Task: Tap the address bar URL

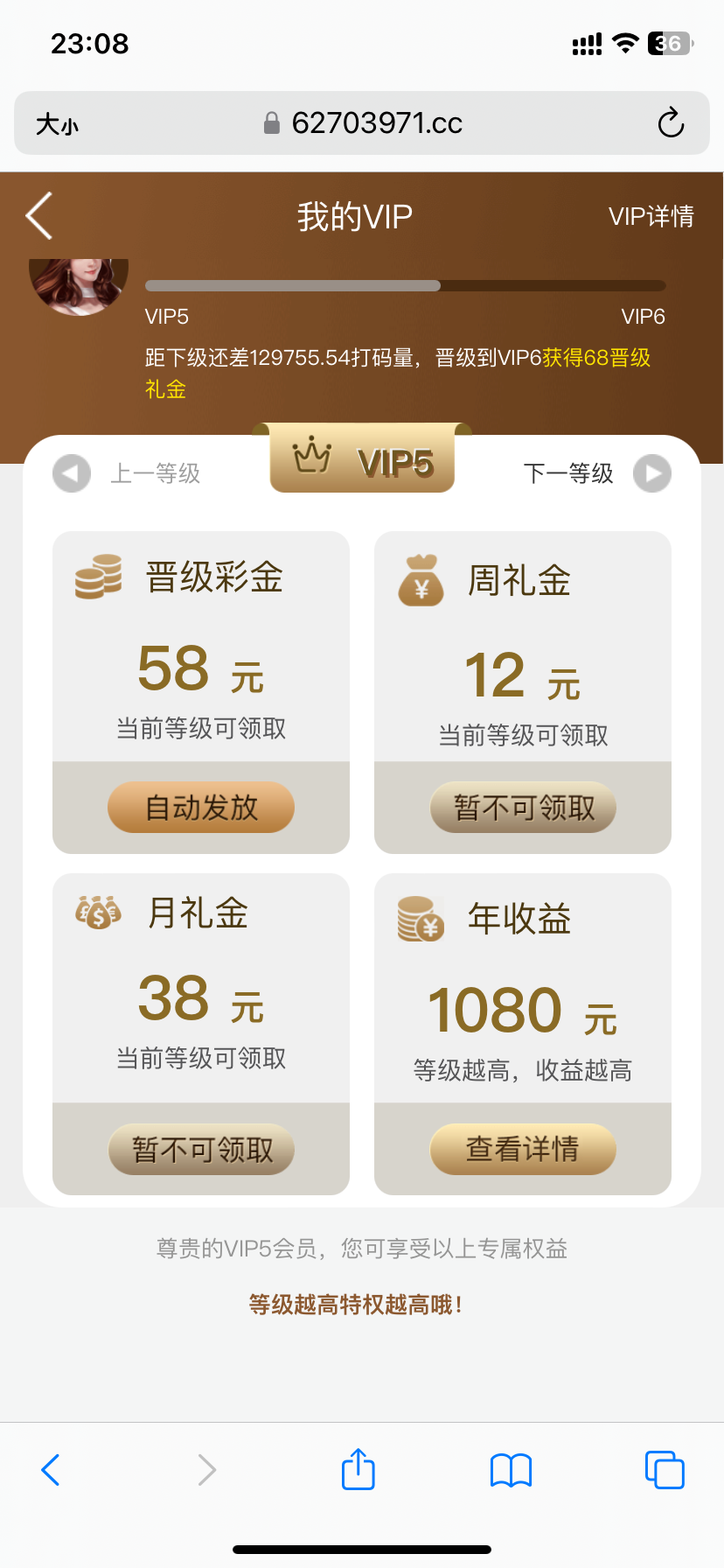Action: click(x=376, y=123)
